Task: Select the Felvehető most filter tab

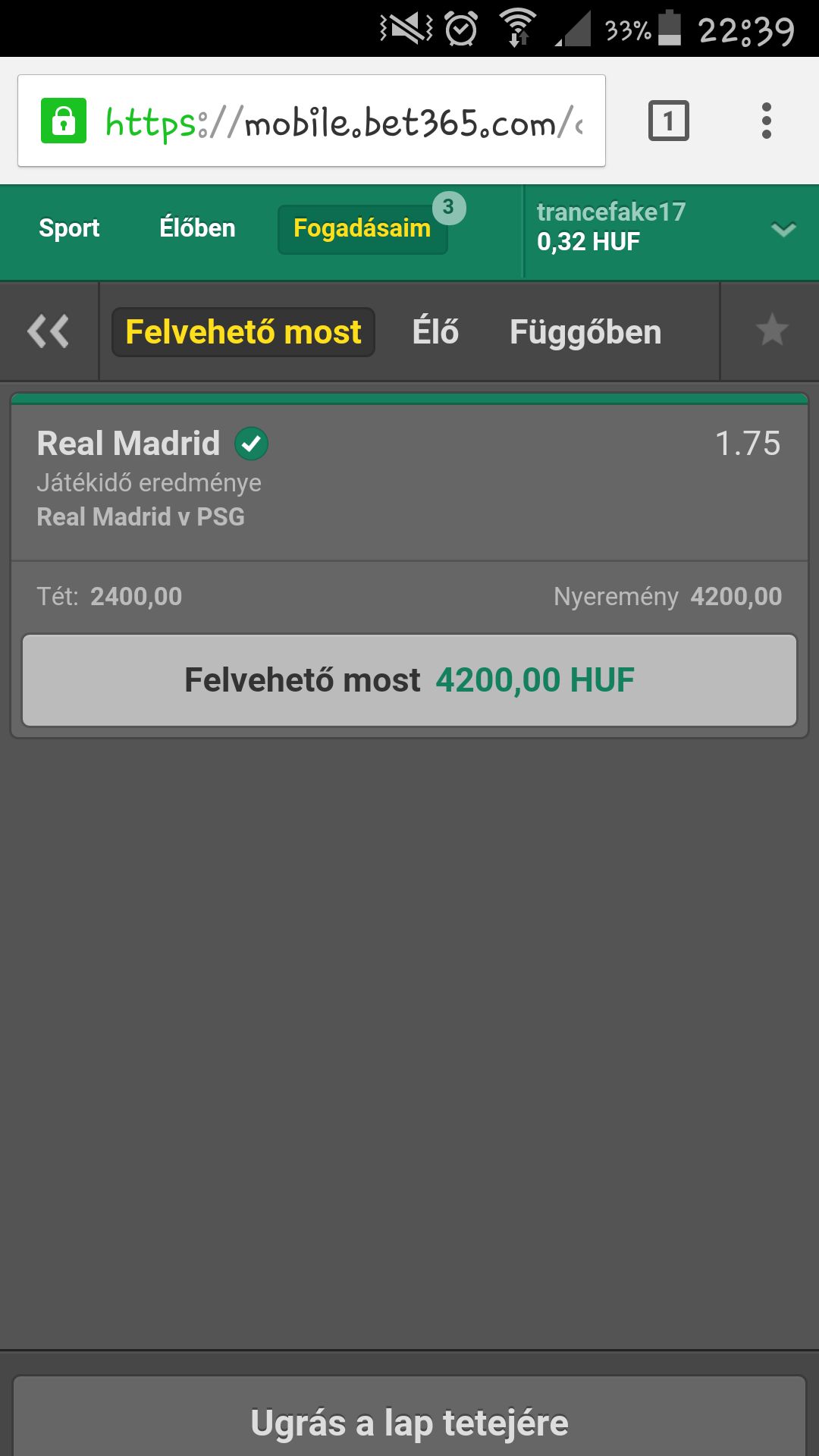Action: tap(243, 332)
